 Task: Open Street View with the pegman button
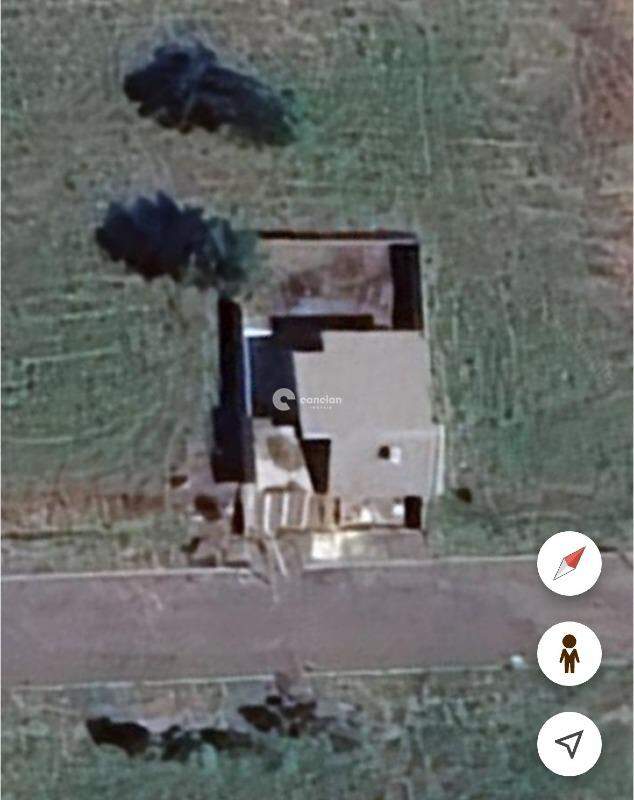569,654
